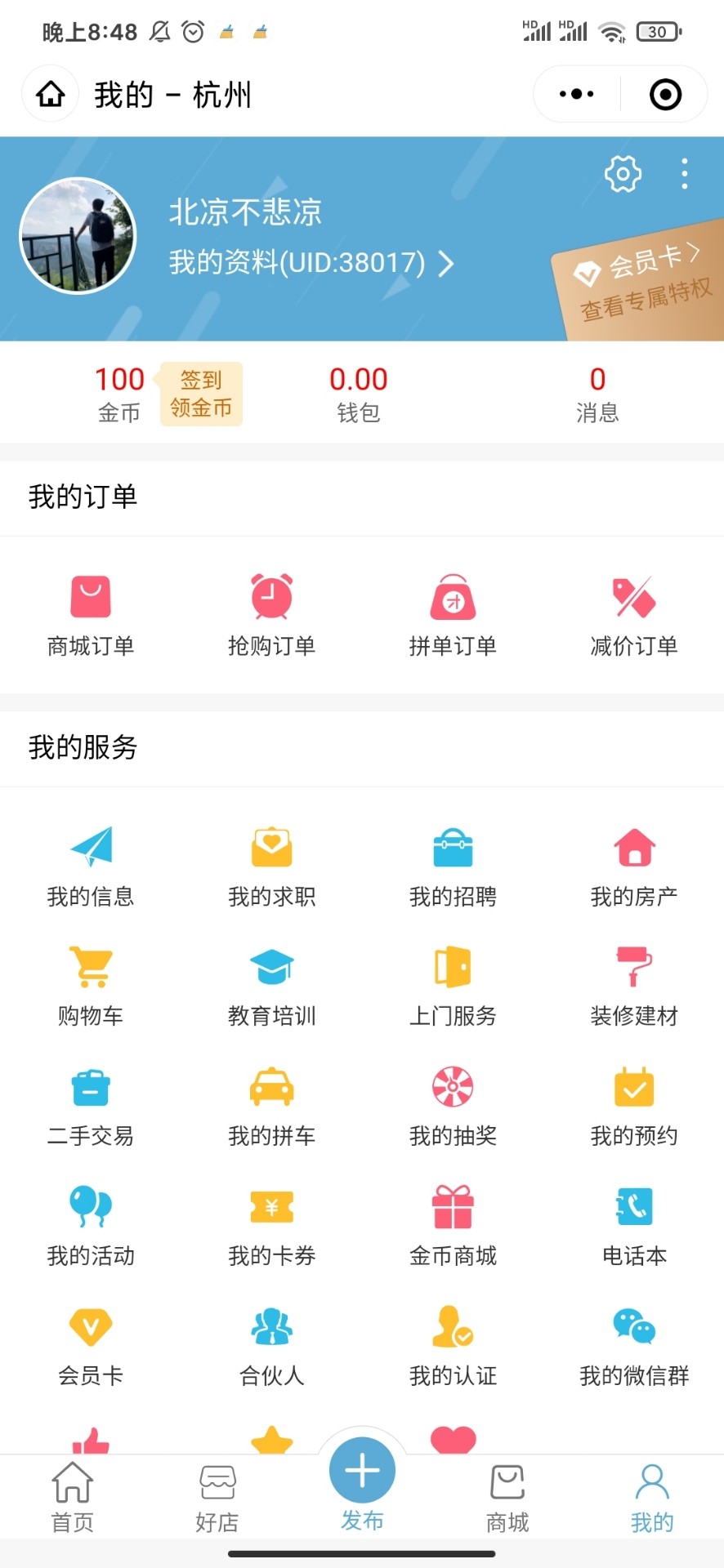Viewport: 724px width, 1568px height.
Task: Open the 钱包 wallet balance
Action: pos(358,394)
